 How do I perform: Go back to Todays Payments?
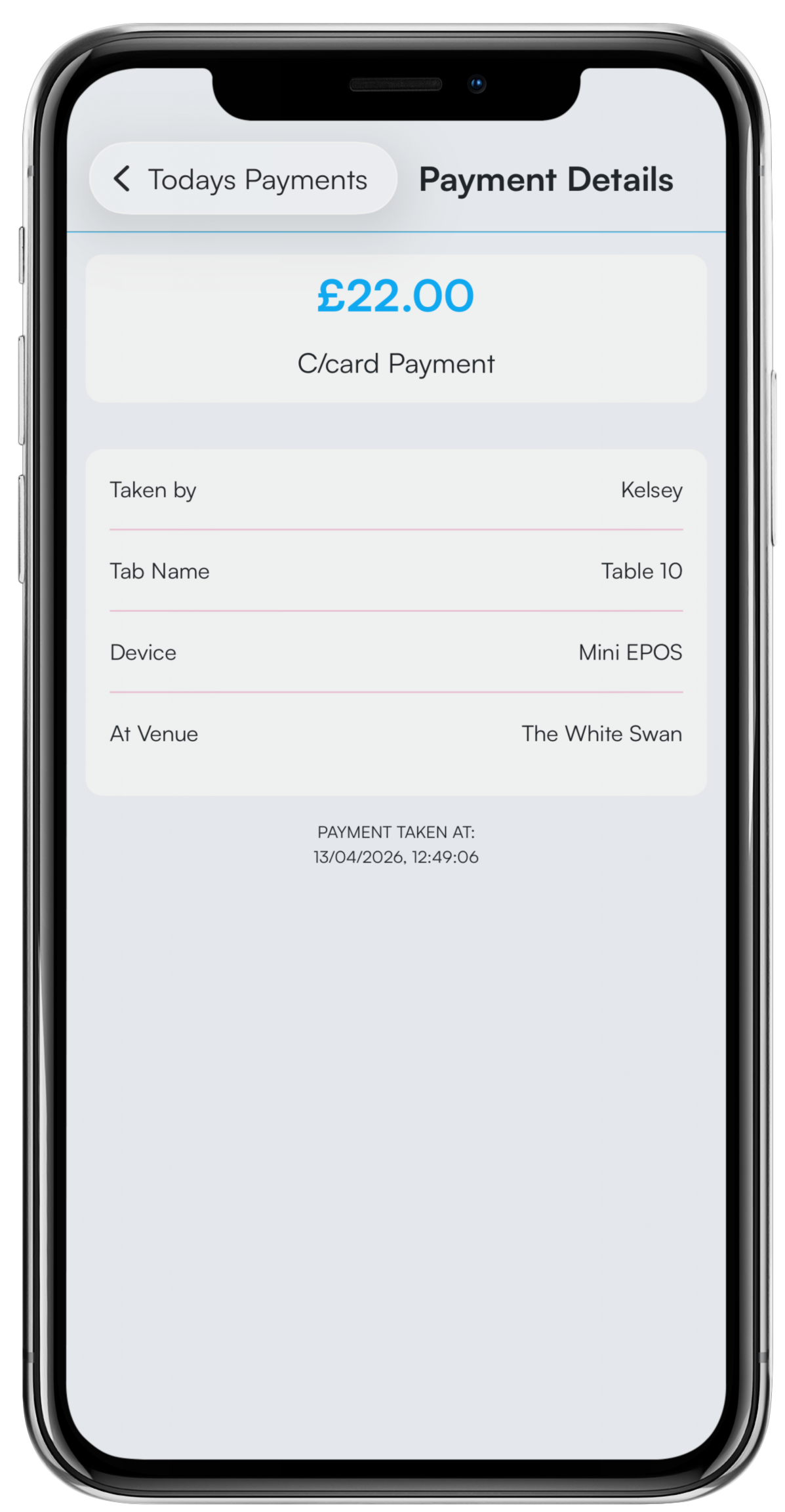tap(243, 178)
